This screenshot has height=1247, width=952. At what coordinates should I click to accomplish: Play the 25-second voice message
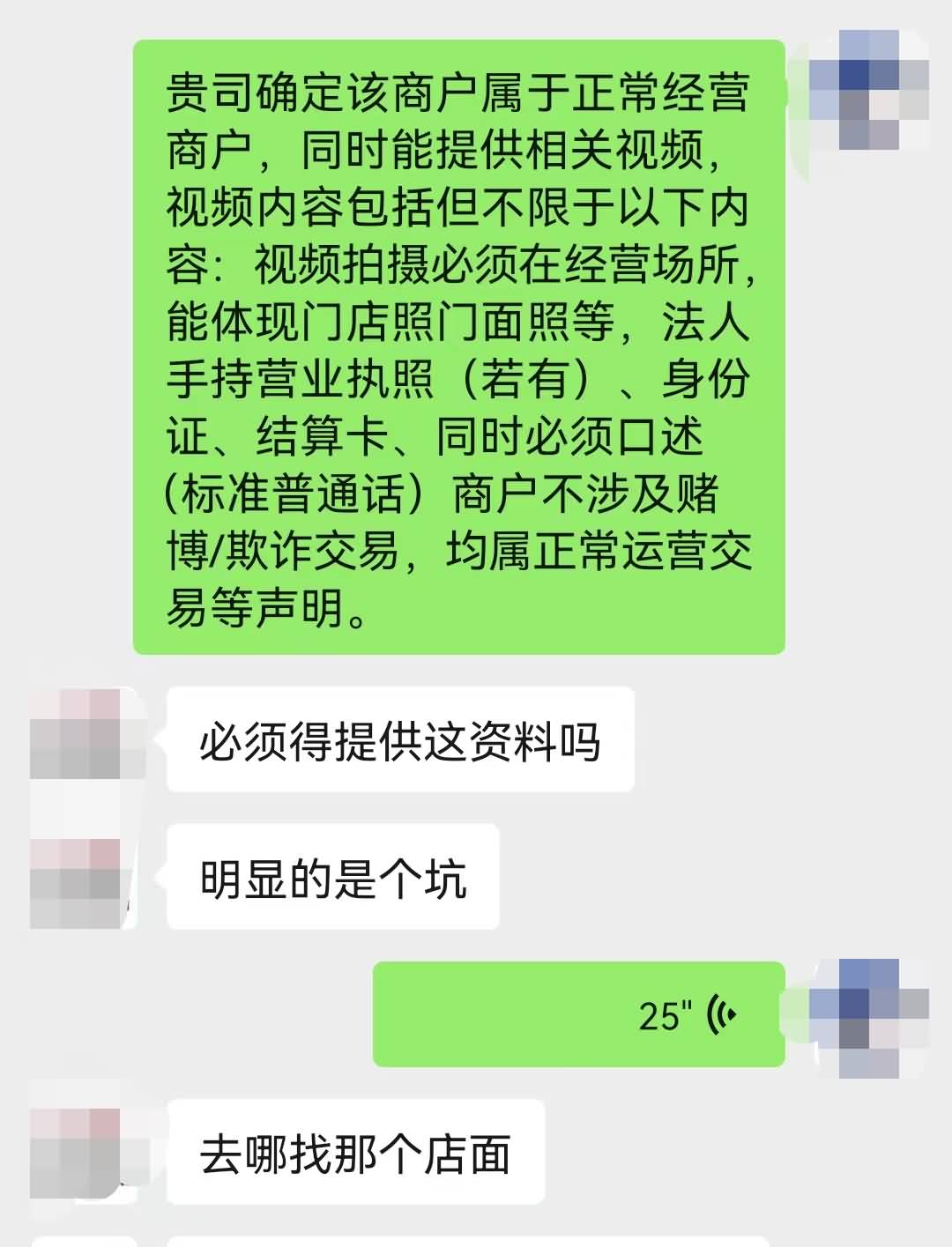(578, 1014)
